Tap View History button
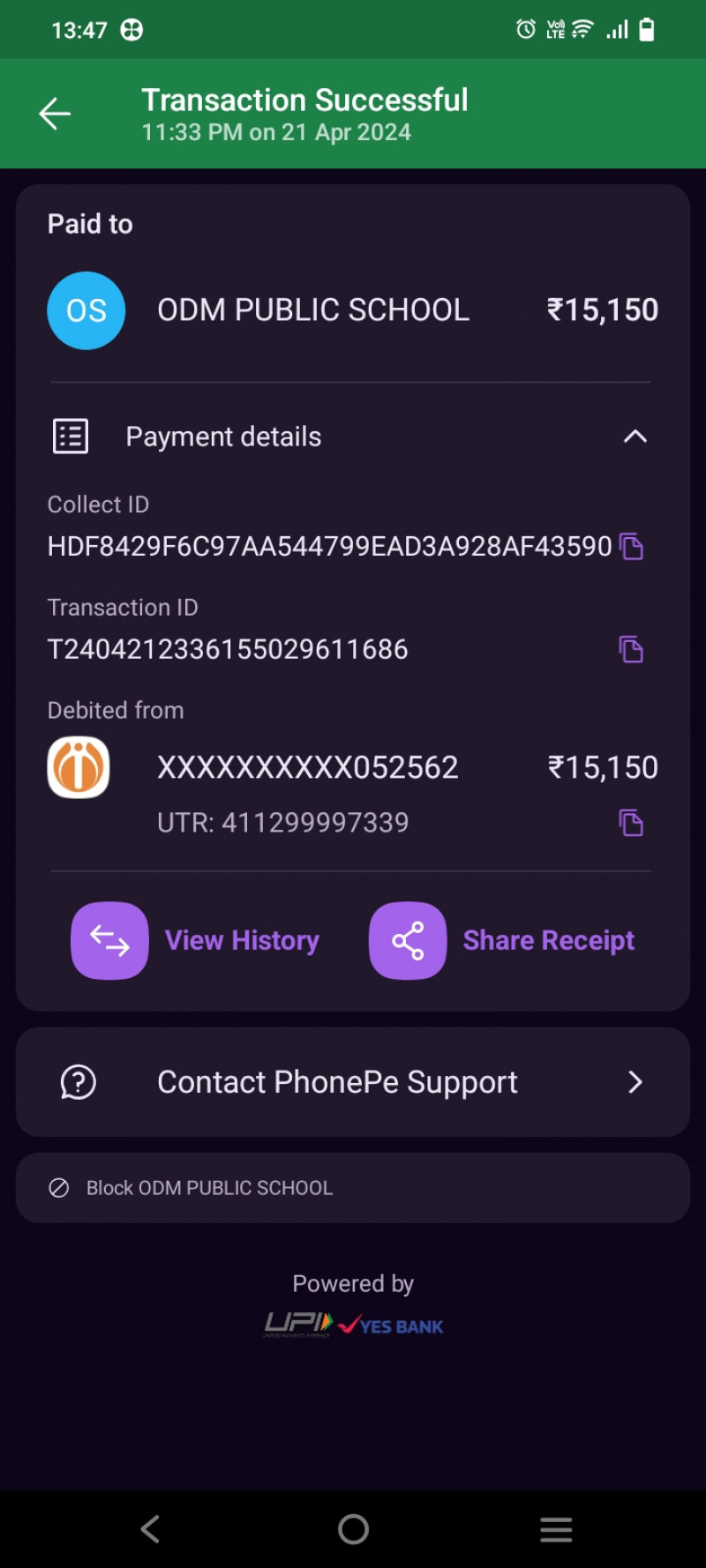Screen dimensions: 706x1568 click(196, 940)
